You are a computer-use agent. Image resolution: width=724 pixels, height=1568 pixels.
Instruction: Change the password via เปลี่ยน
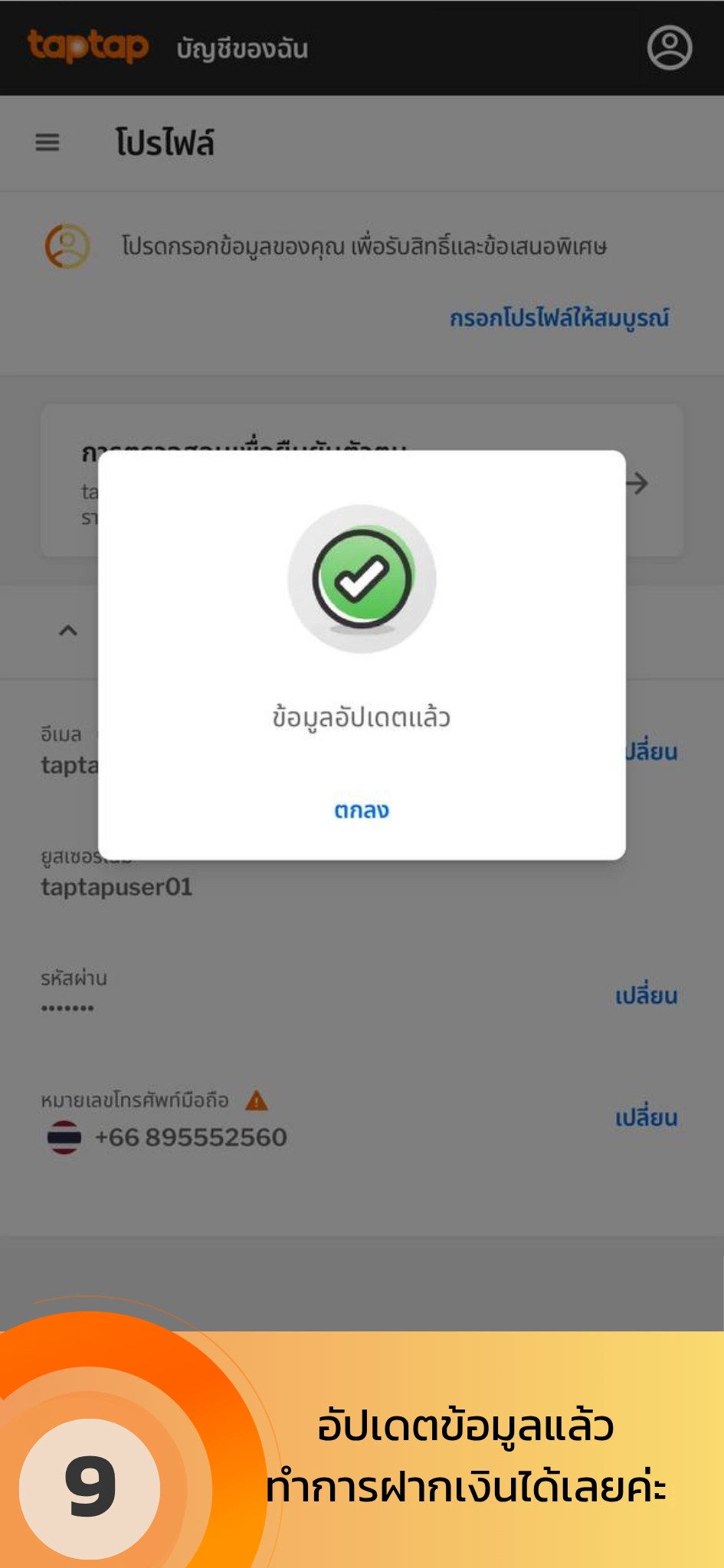646,995
